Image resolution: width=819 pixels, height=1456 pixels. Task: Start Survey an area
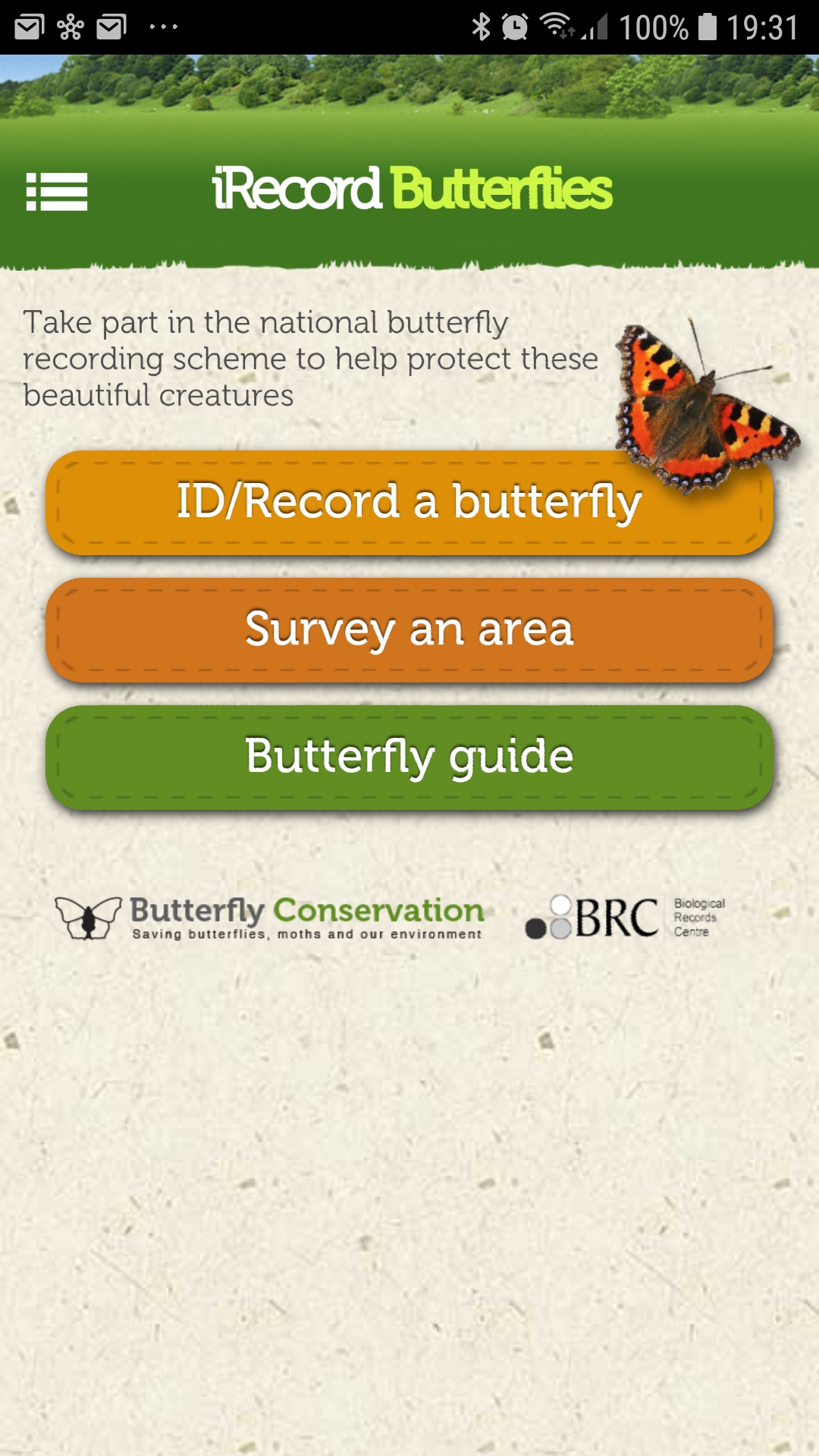409,630
